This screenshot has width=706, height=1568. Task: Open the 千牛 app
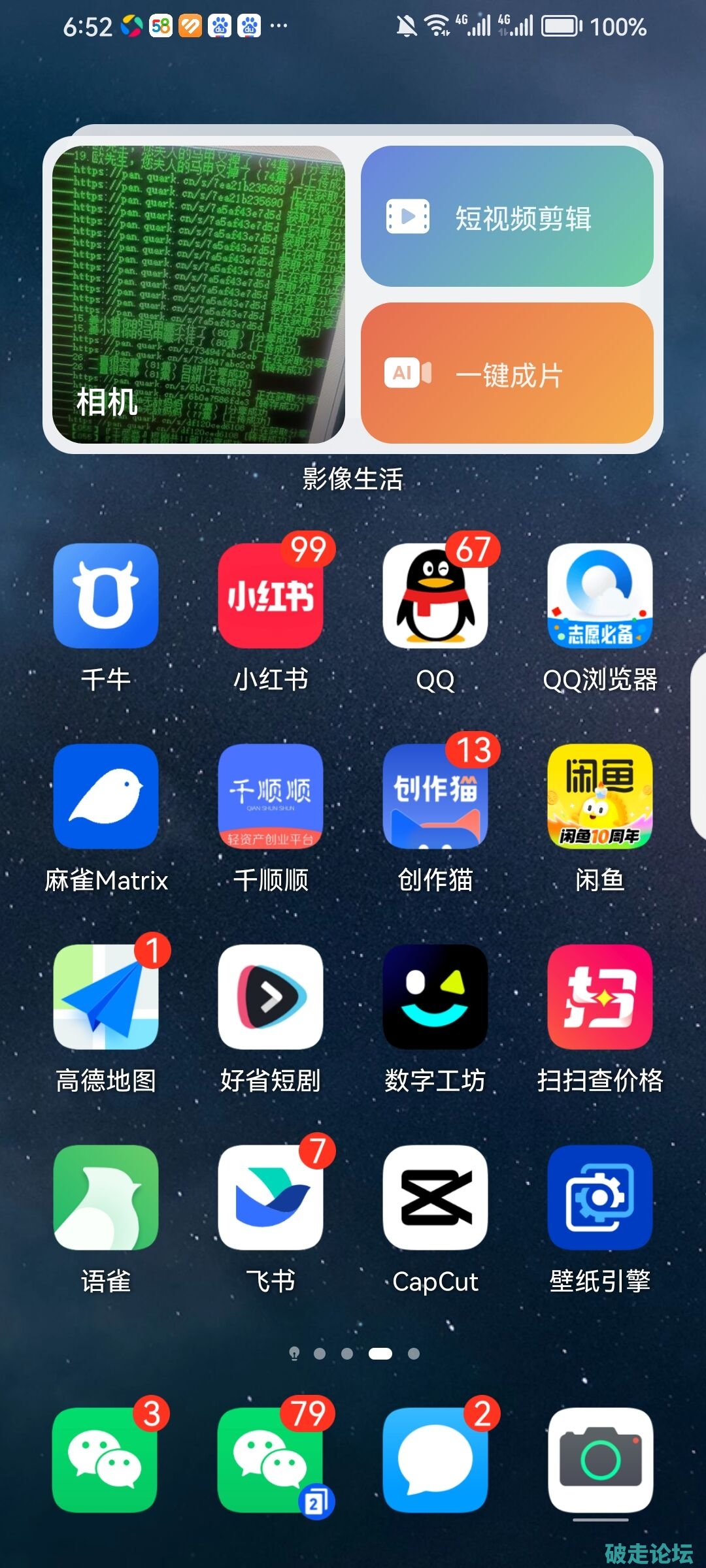pyautogui.click(x=106, y=595)
